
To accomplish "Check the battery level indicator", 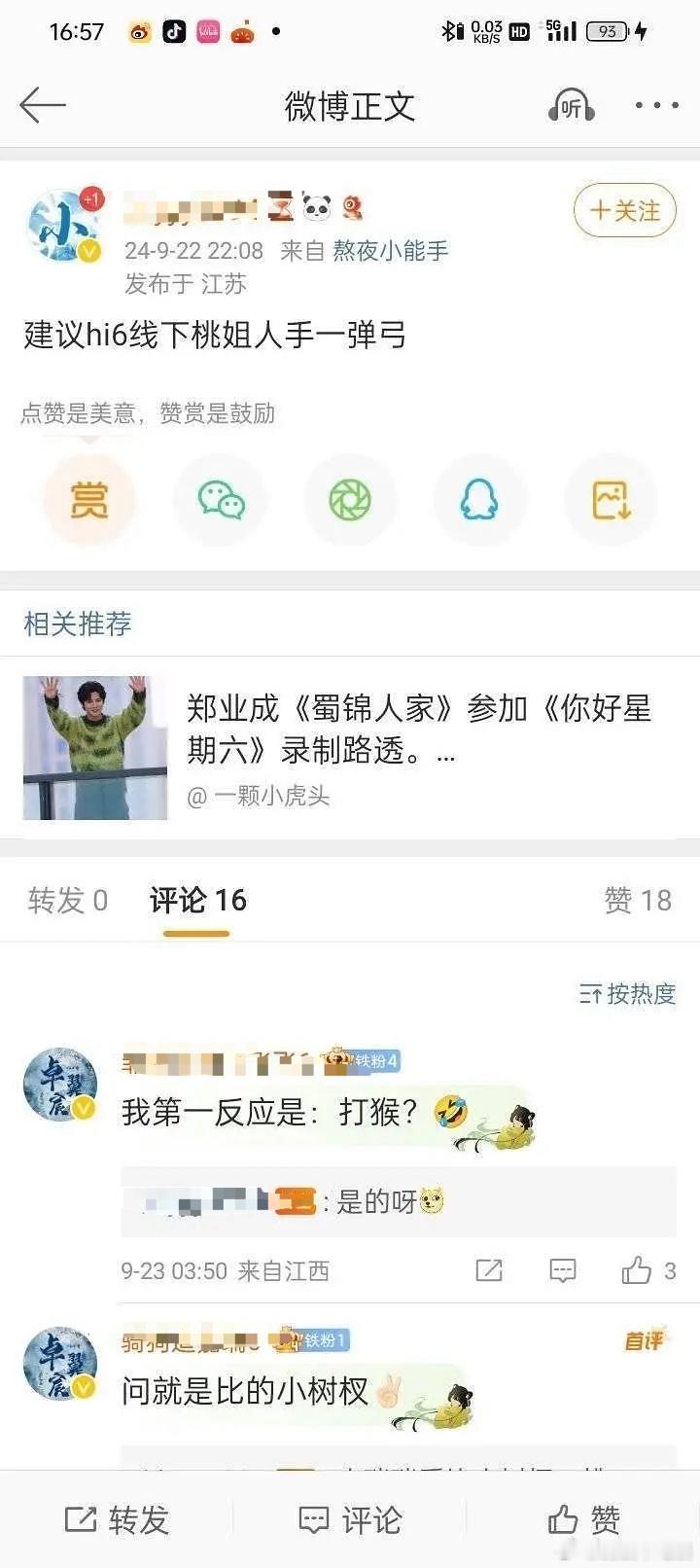I will (x=608, y=31).
